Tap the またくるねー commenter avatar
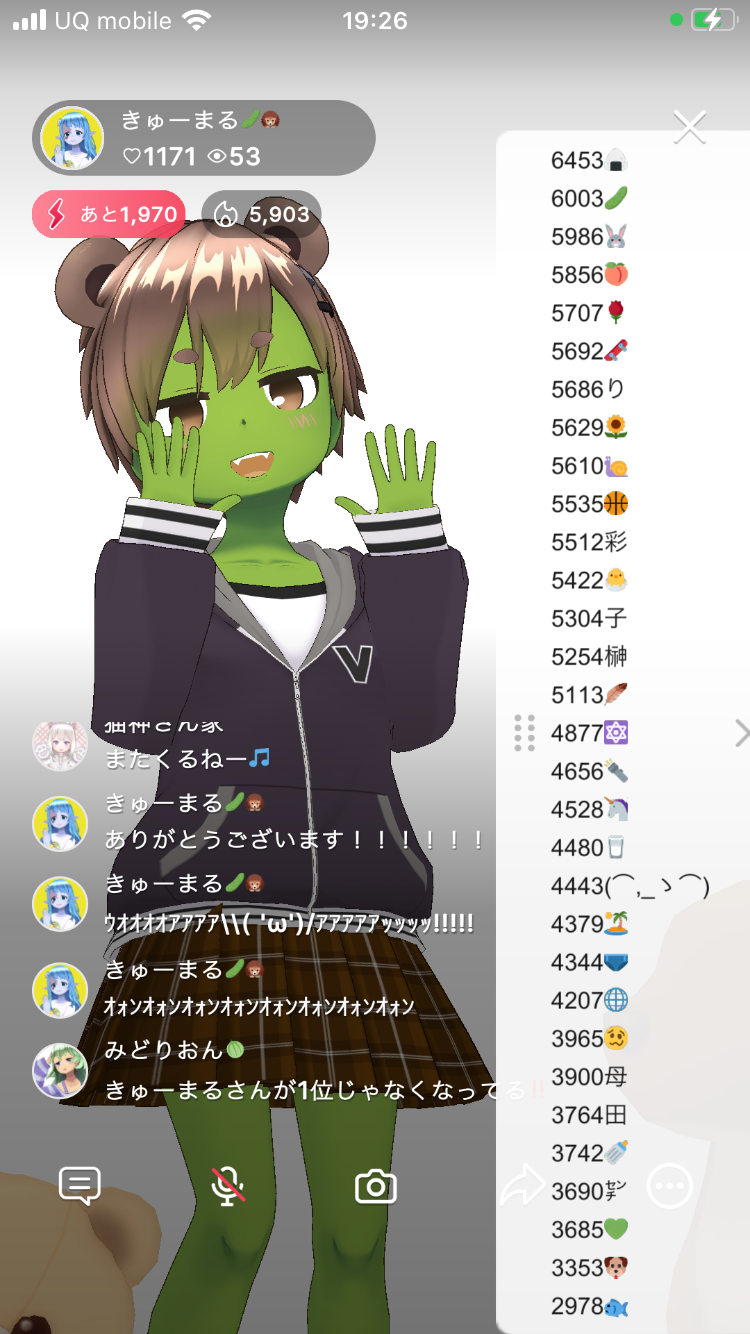 click(x=60, y=744)
